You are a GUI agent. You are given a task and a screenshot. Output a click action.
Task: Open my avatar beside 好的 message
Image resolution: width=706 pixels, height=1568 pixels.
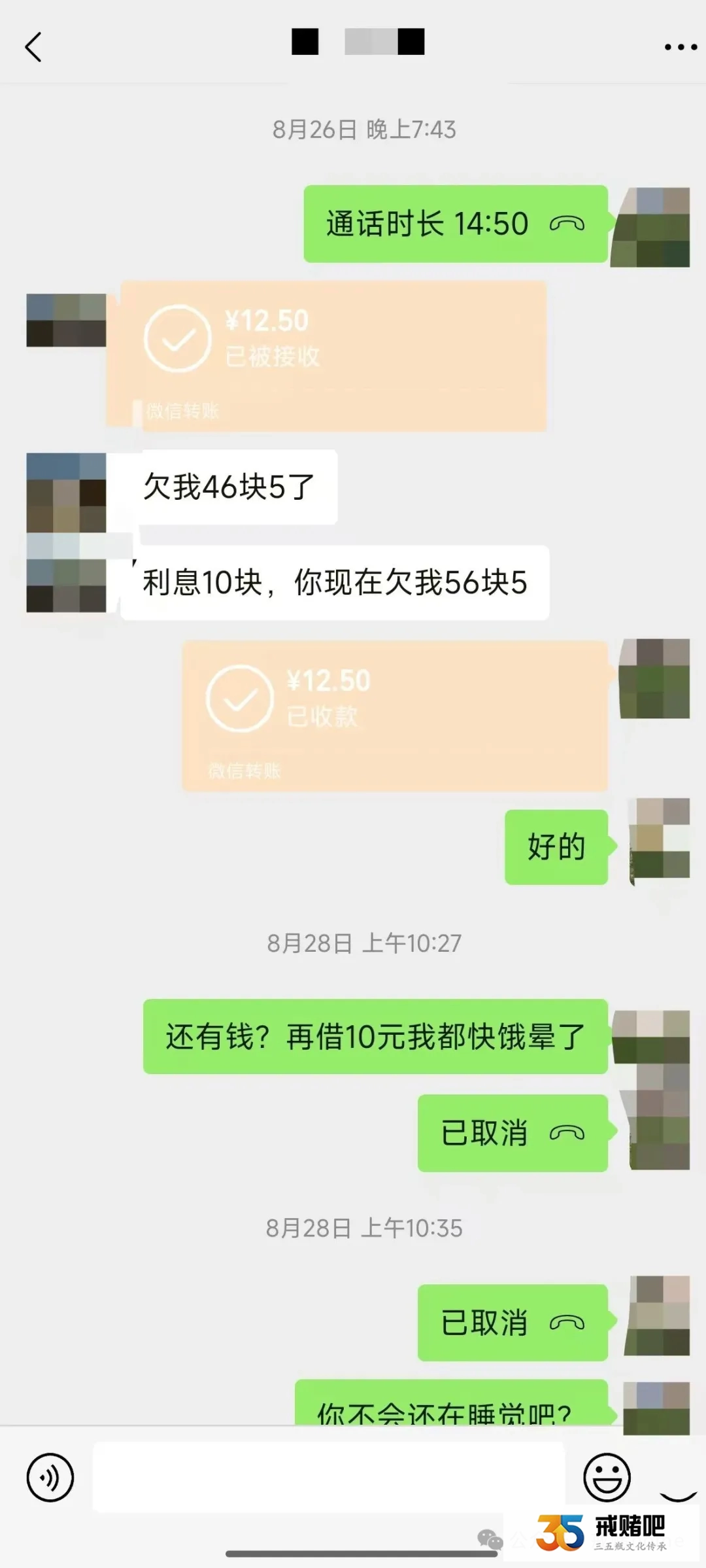click(659, 838)
